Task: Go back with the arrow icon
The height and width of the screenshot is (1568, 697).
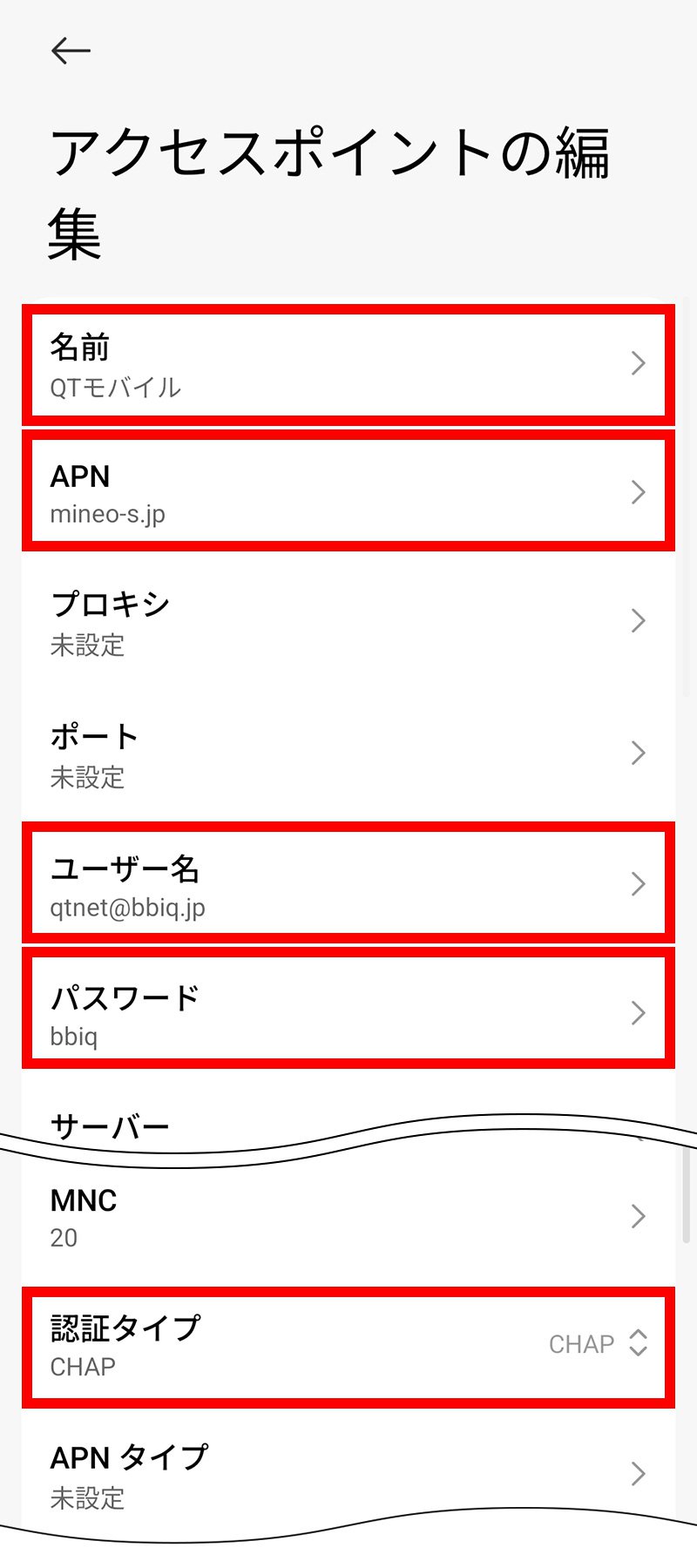Action: click(x=71, y=51)
